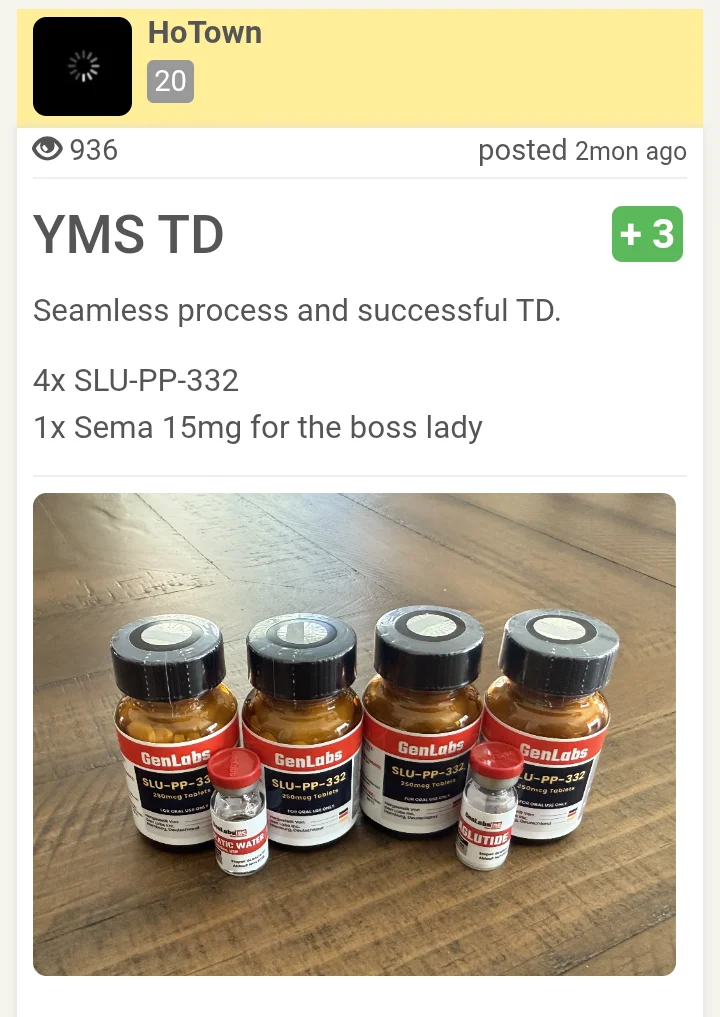Open the reputation badge showing 20
Viewport: 720px width, 1017px height.
(171, 81)
